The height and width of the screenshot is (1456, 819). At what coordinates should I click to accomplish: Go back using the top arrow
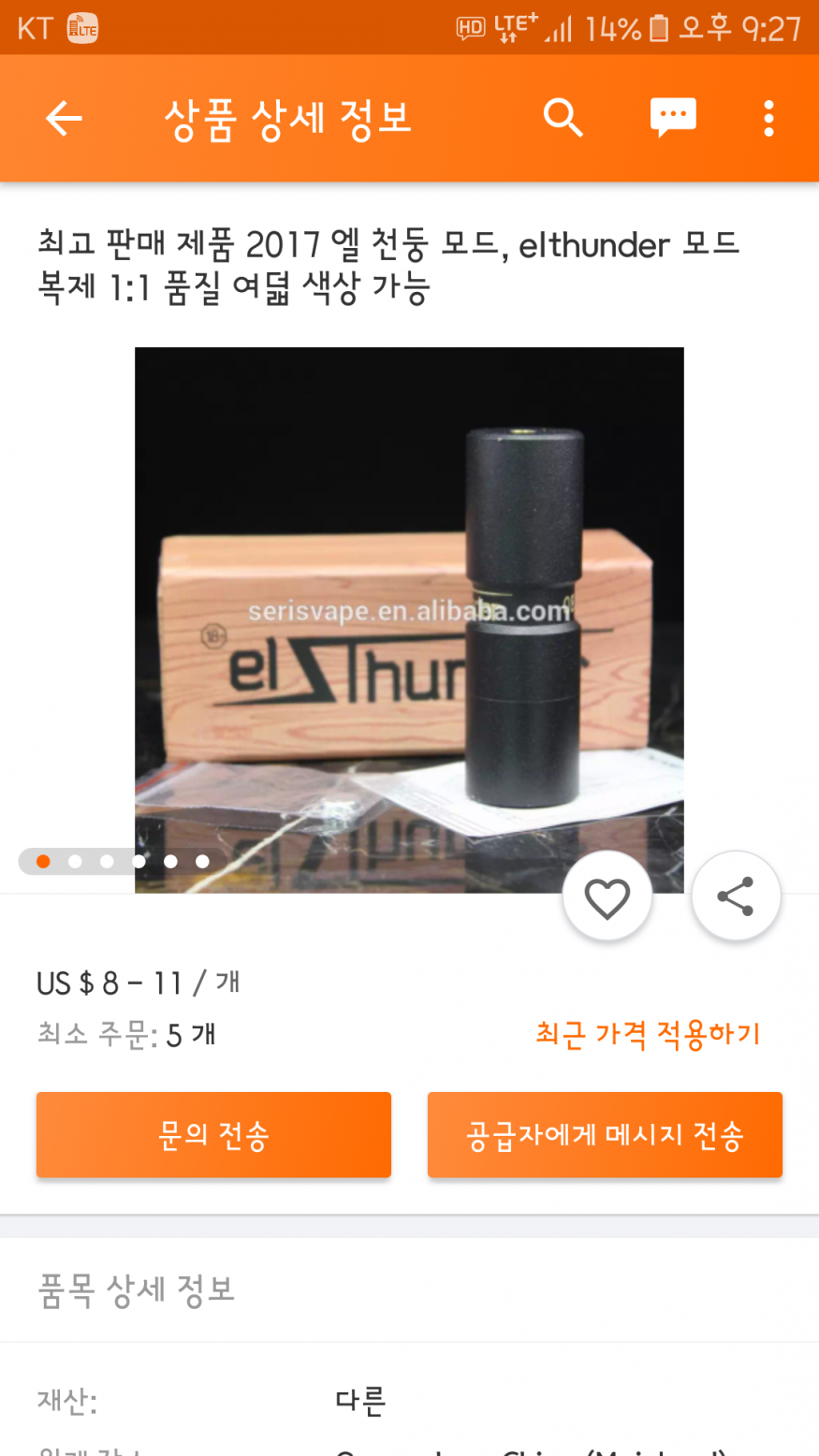[64, 119]
